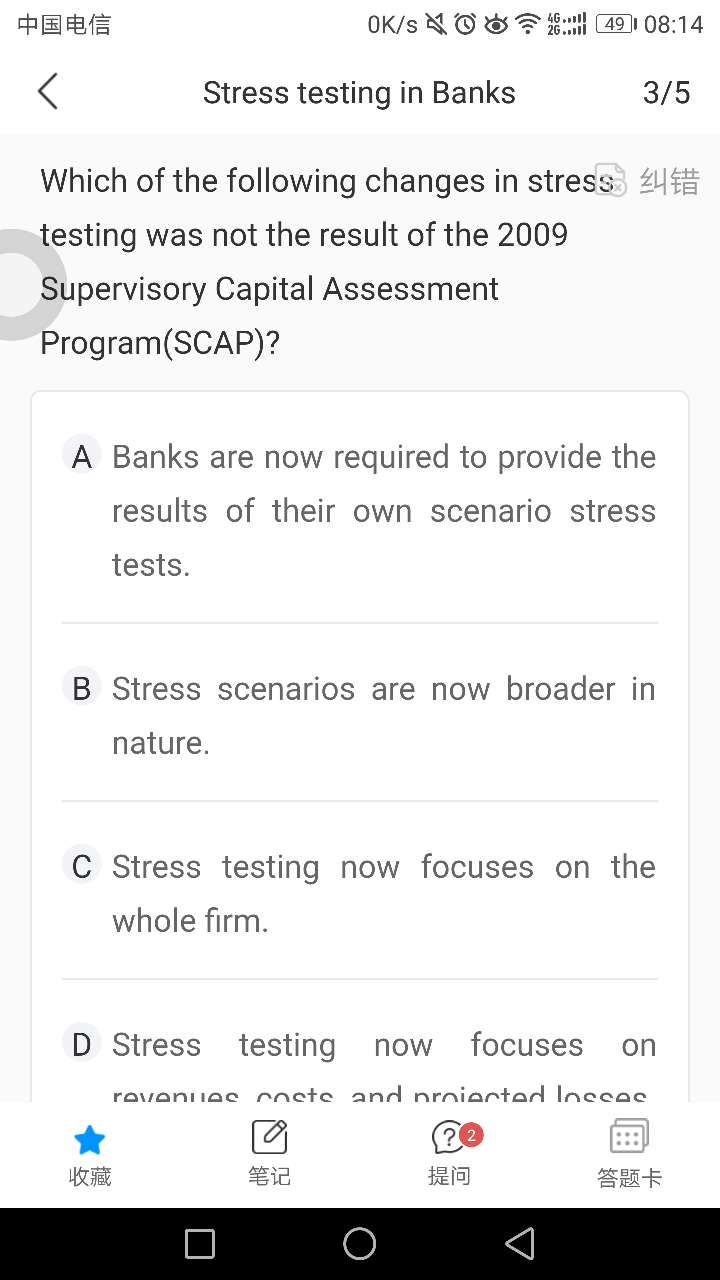720x1280 pixels.
Task: Open 提问 to ask a question
Action: 450,1154
